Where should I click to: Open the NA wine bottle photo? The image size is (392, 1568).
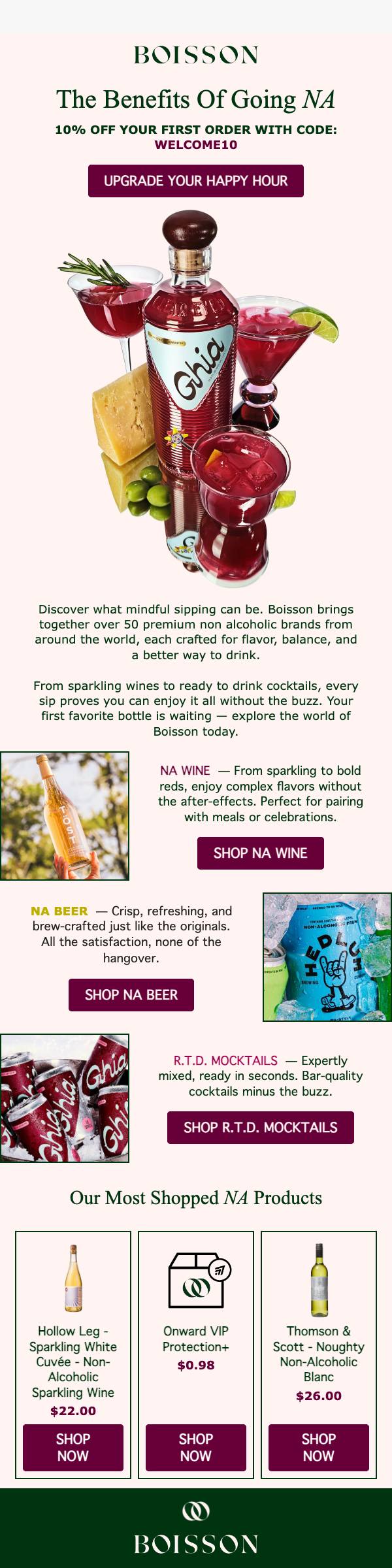tap(65, 816)
